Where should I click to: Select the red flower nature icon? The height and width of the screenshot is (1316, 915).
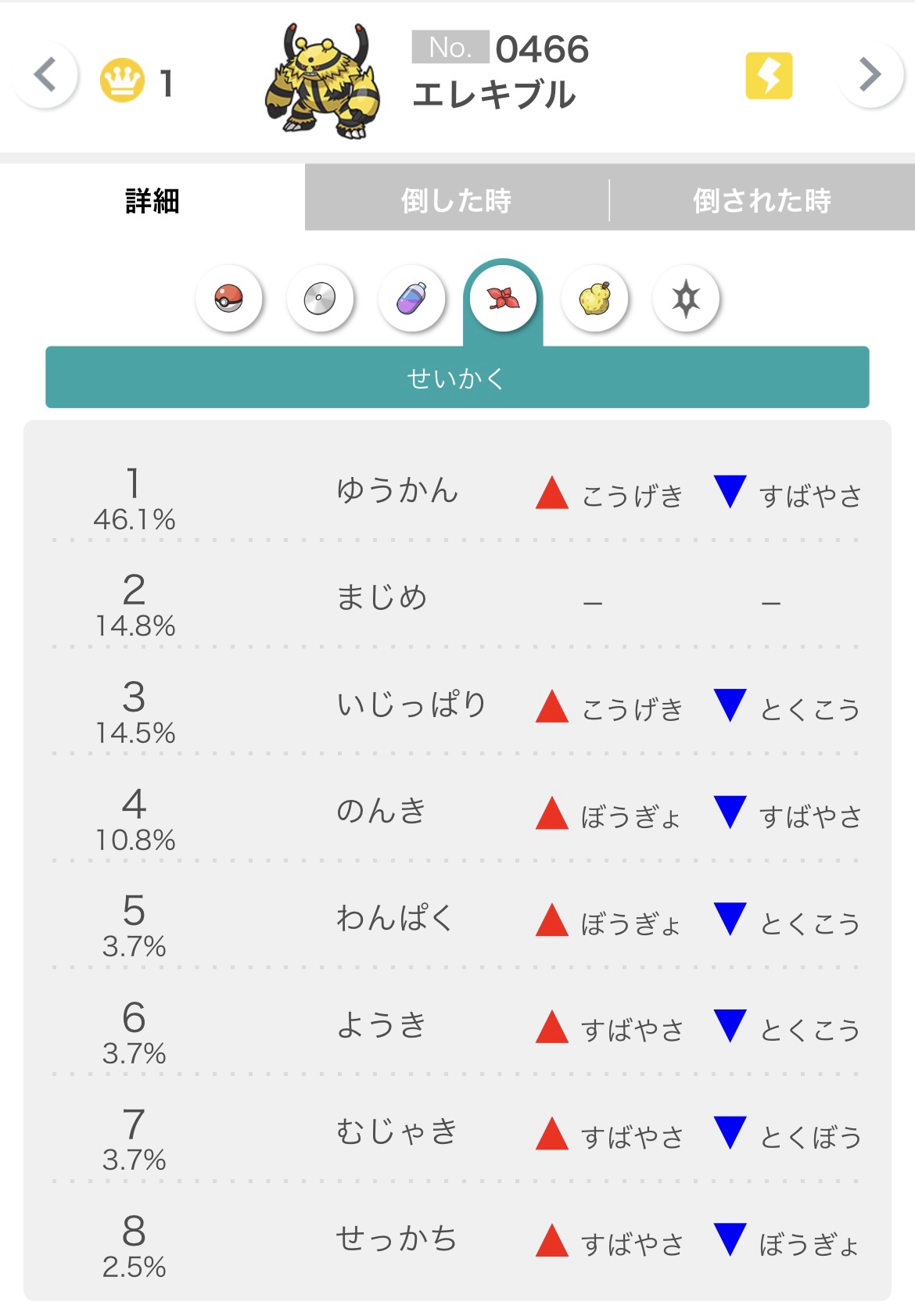click(x=503, y=299)
